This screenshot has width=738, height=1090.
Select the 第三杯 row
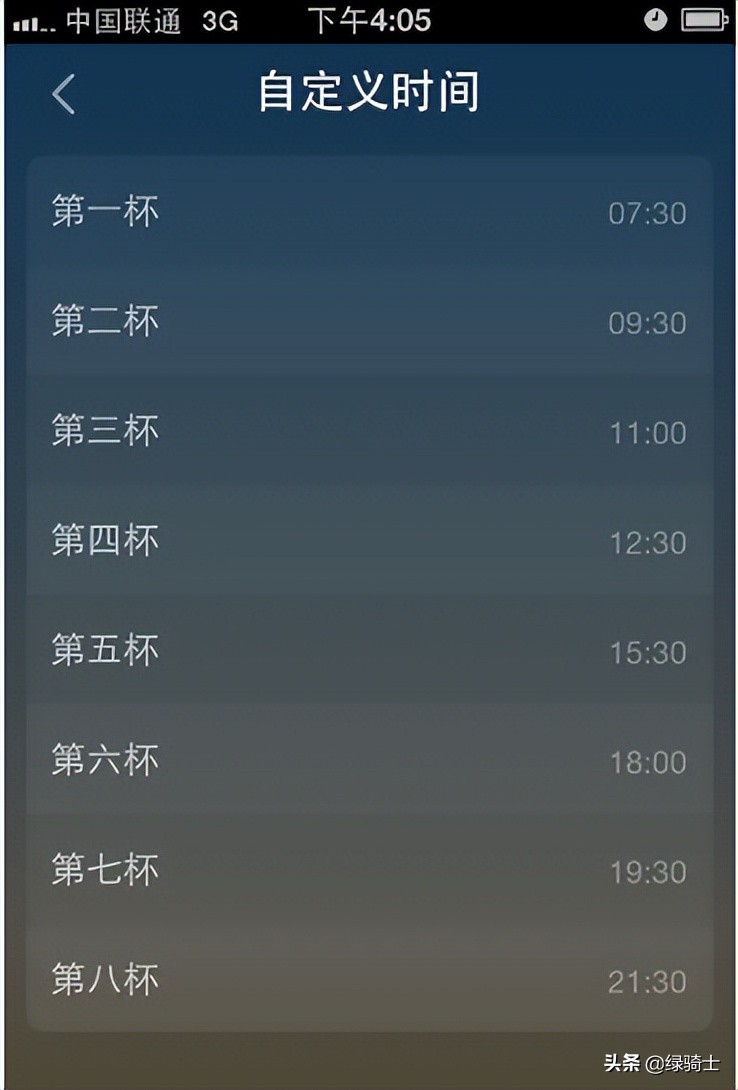click(x=369, y=431)
